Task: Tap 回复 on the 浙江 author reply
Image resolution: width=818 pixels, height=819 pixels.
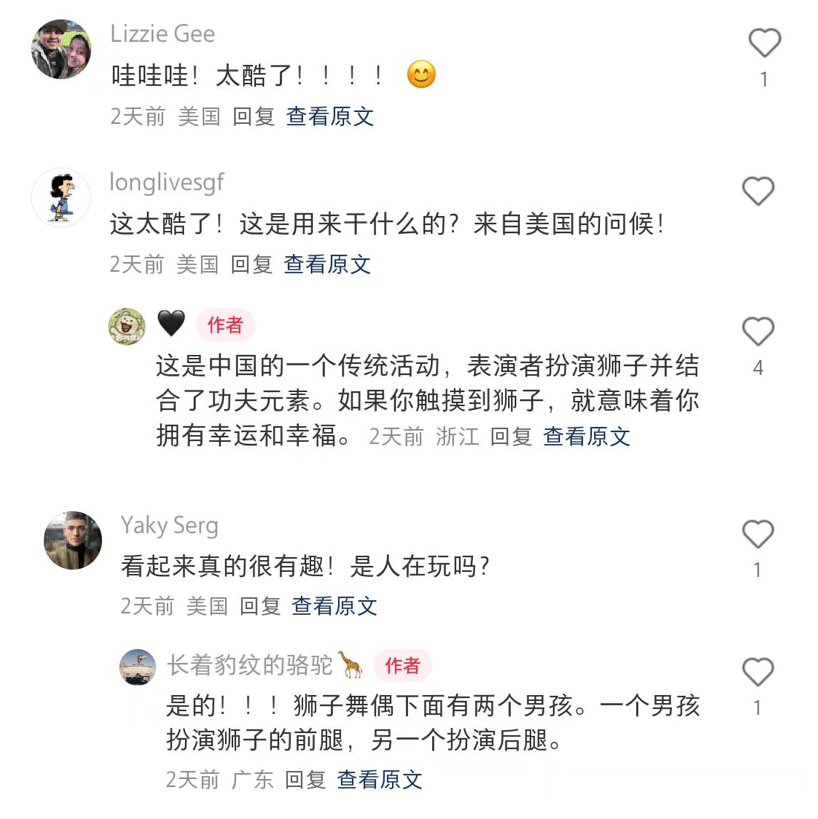Action: coord(510,436)
